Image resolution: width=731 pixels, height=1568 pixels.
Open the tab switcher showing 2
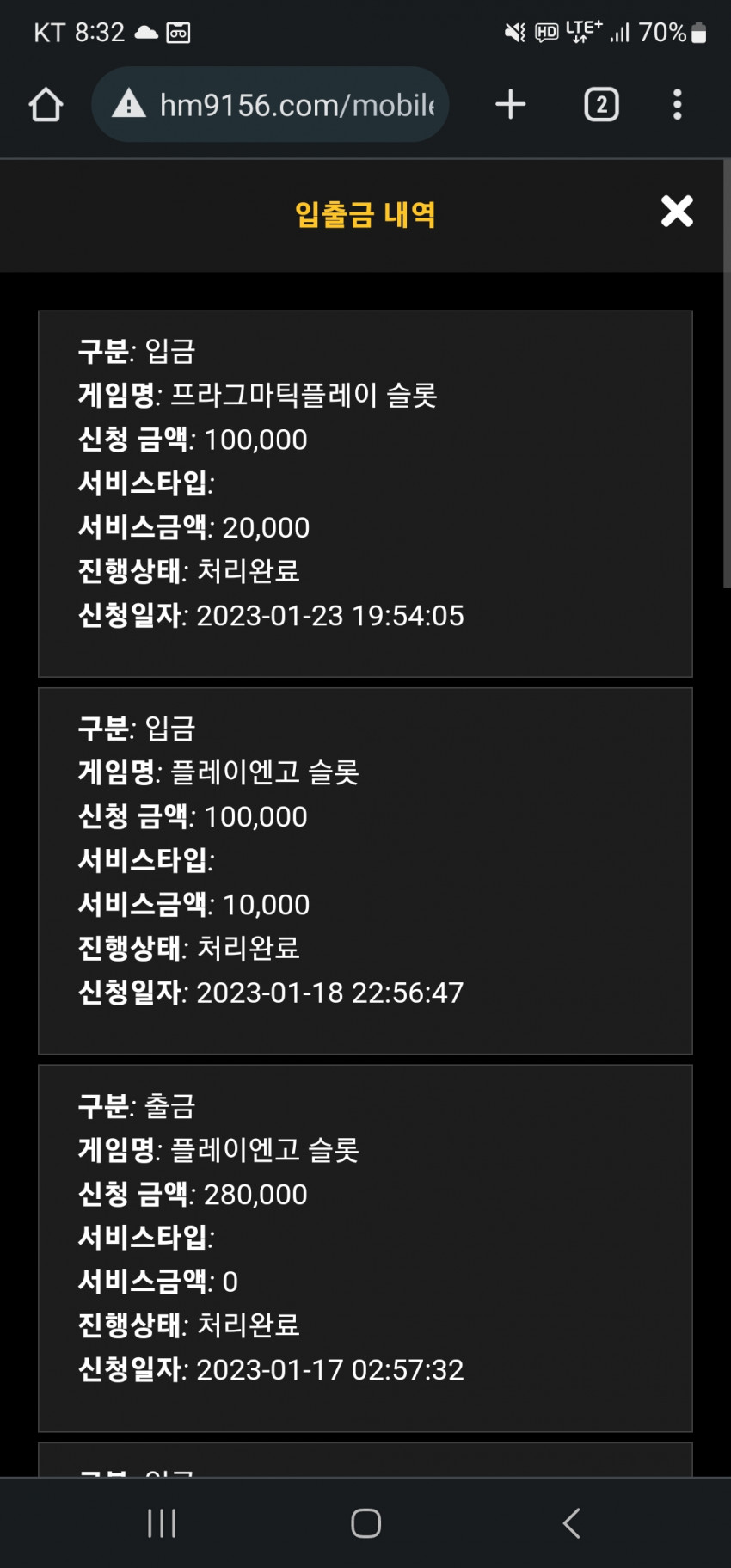click(x=601, y=105)
